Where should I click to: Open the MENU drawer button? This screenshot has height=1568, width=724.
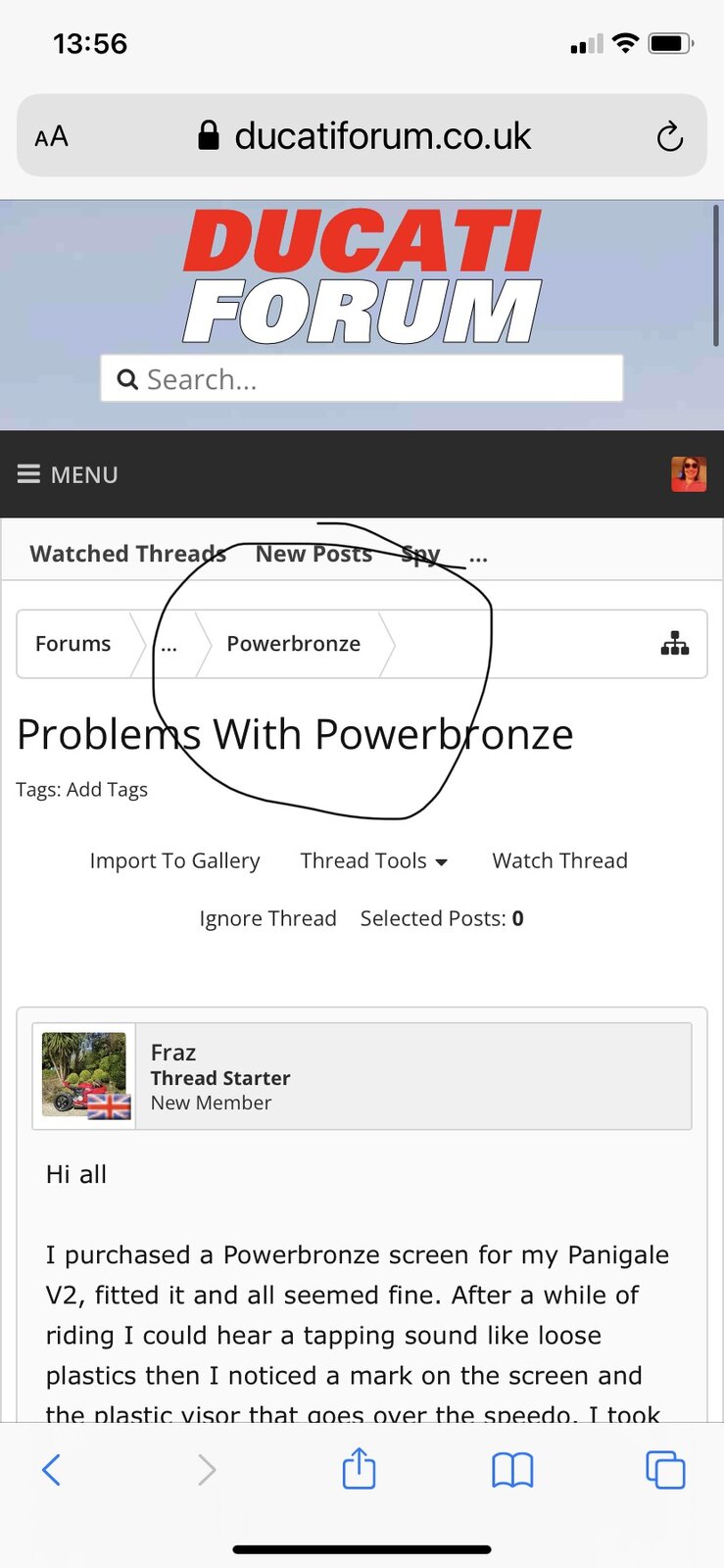68,474
